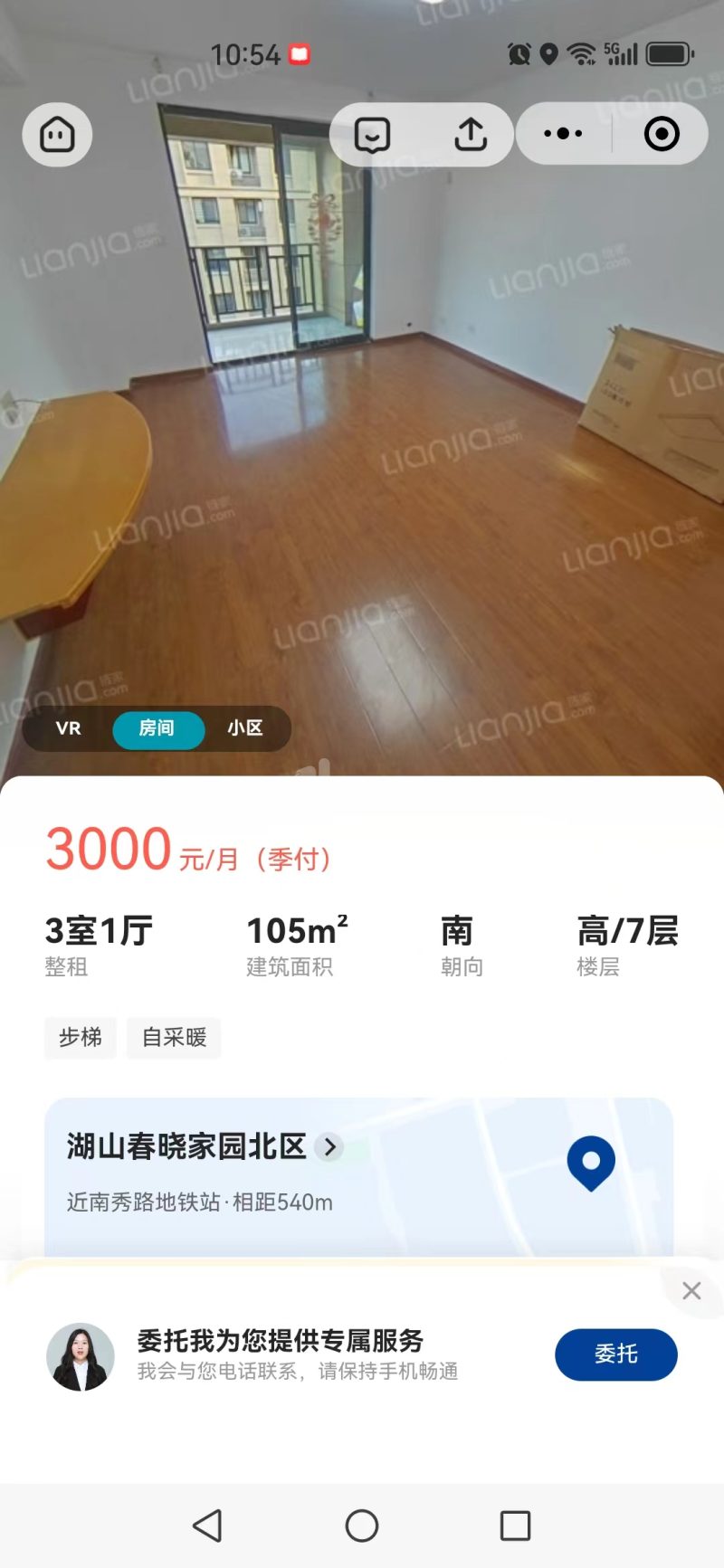Select the 小区 tab
The height and width of the screenshot is (1568, 724).
[244, 728]
